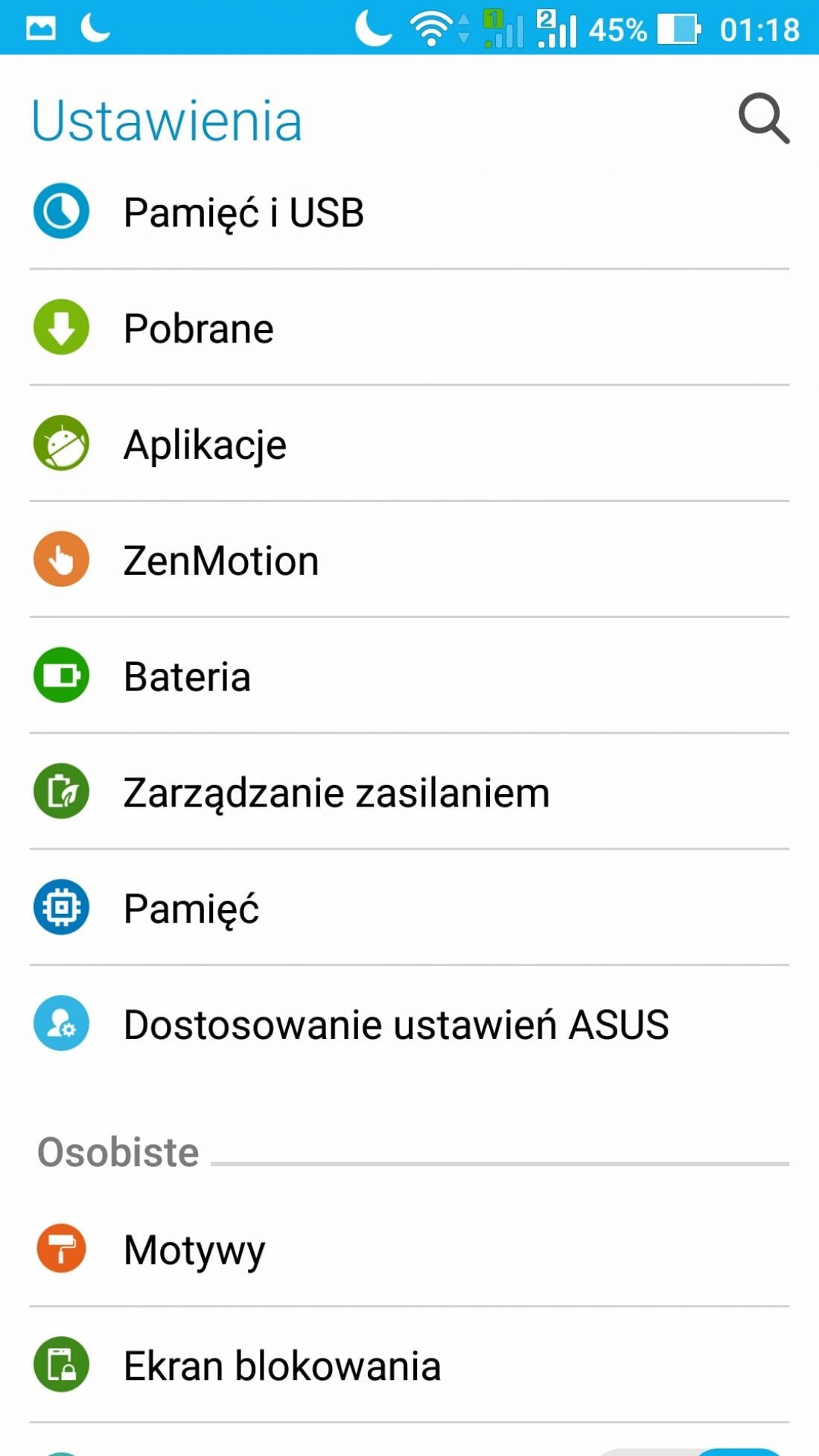This screenshot has width=819, height=1456.
Task: Open ZenMotion settings
Action: [409, 560]
